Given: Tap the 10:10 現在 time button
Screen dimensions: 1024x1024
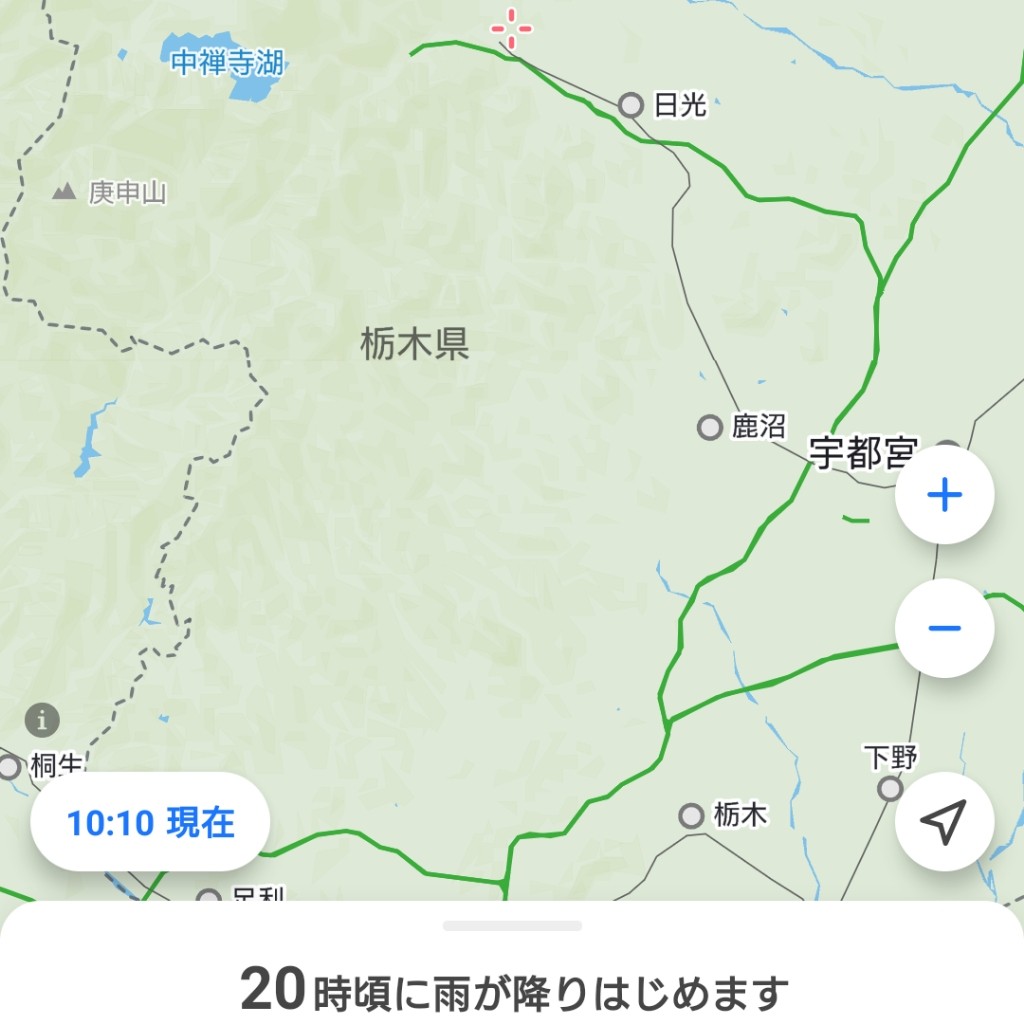Looking at the screenshot, I should click(150, 823).
